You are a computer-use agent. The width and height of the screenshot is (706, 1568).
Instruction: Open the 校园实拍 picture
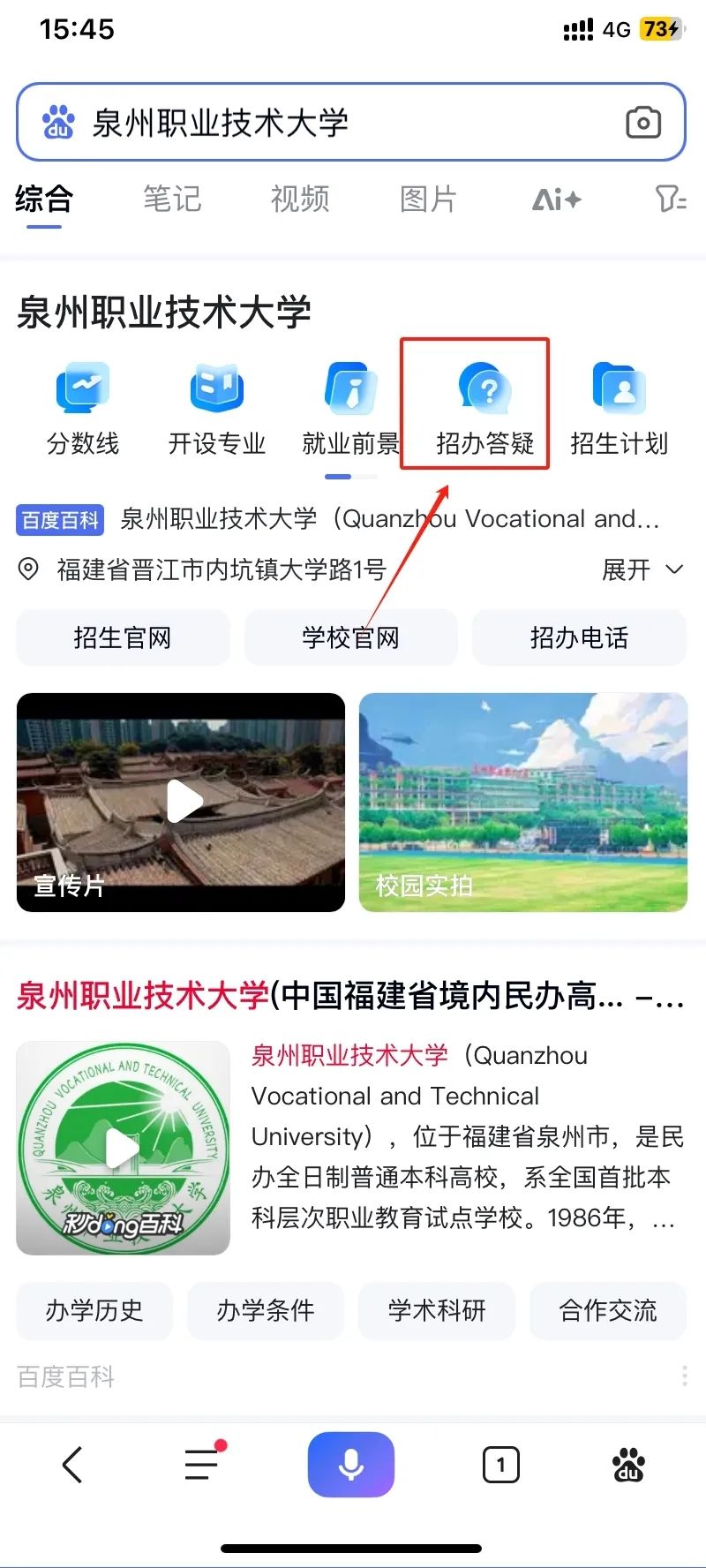[522, 802]
